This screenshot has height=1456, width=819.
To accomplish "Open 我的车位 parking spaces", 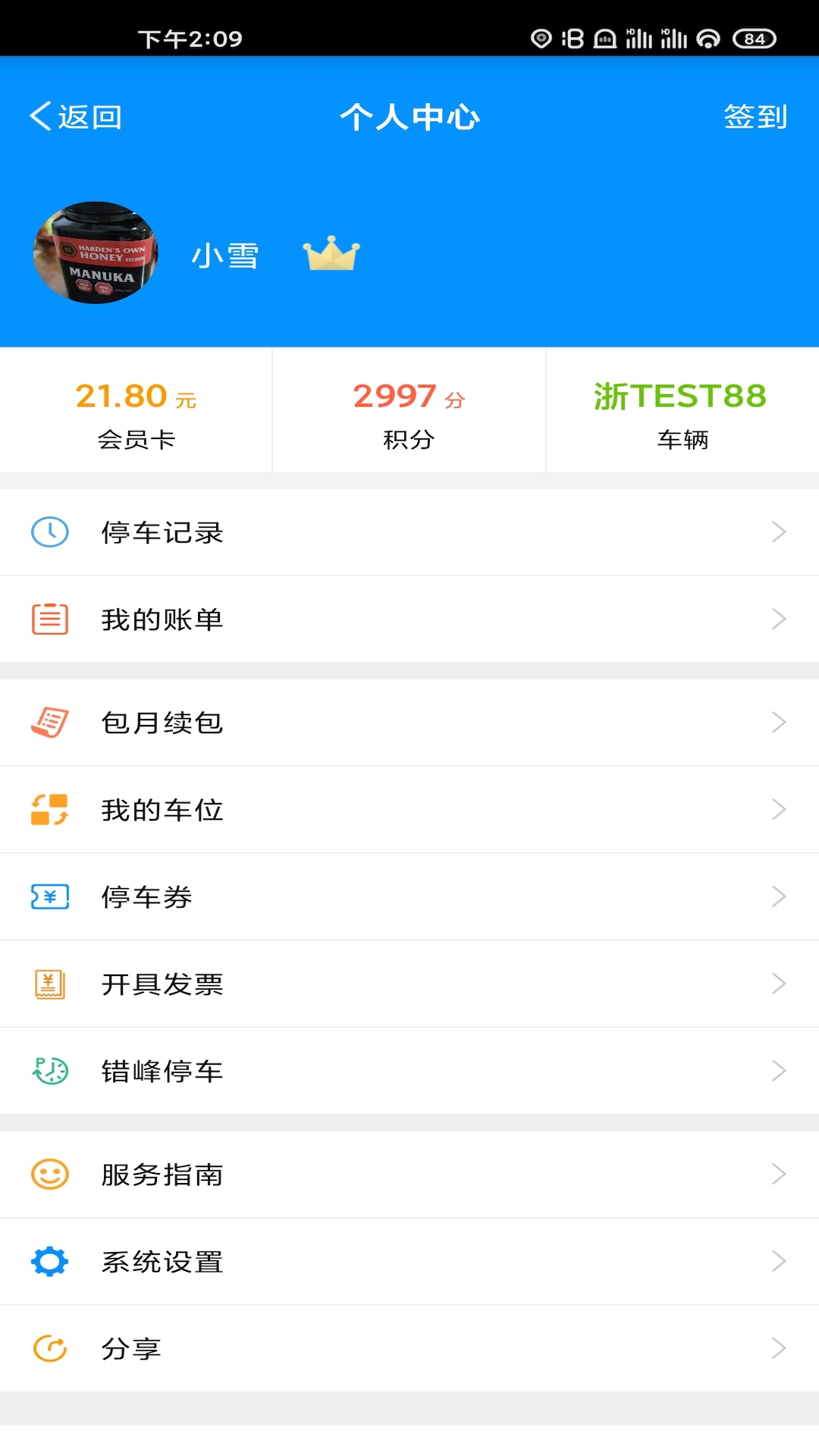I will click(x=409, y=810).
